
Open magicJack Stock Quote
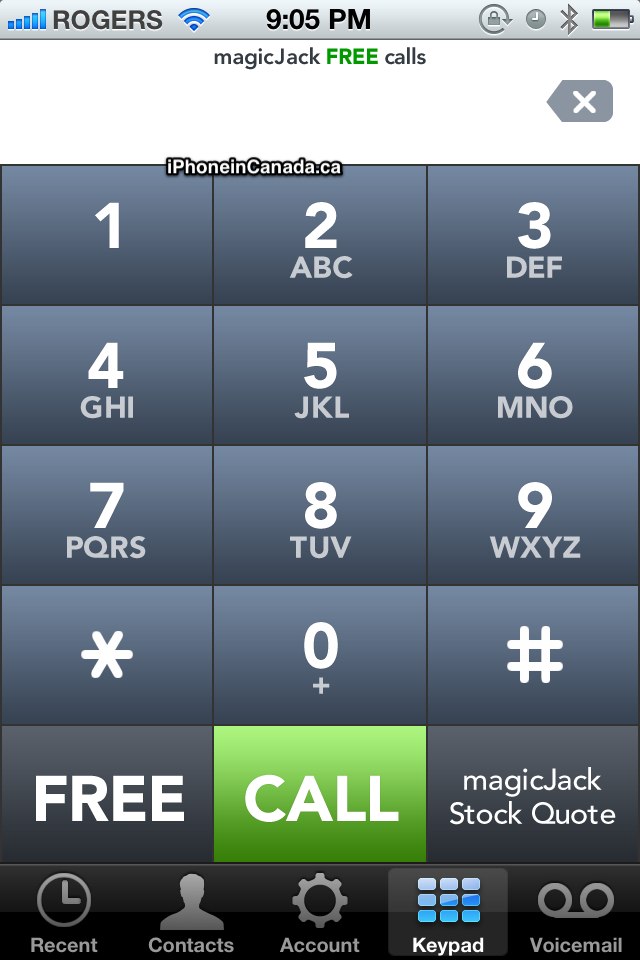coord(534,796)
